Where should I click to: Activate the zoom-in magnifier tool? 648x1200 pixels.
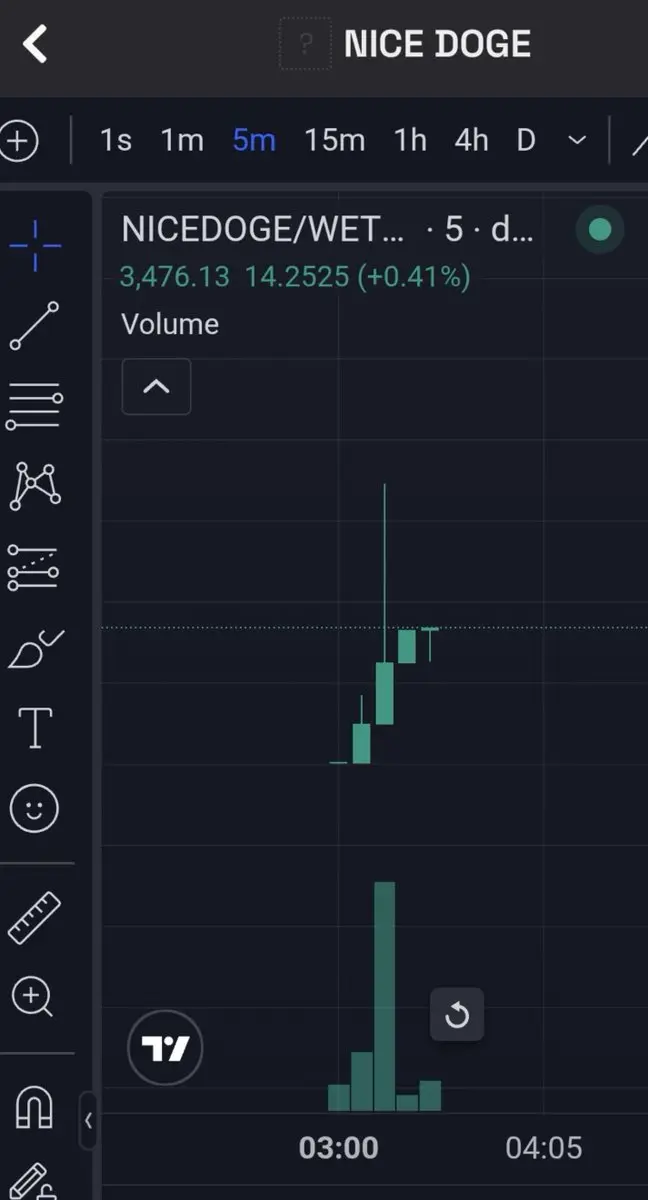click(33, 997)
